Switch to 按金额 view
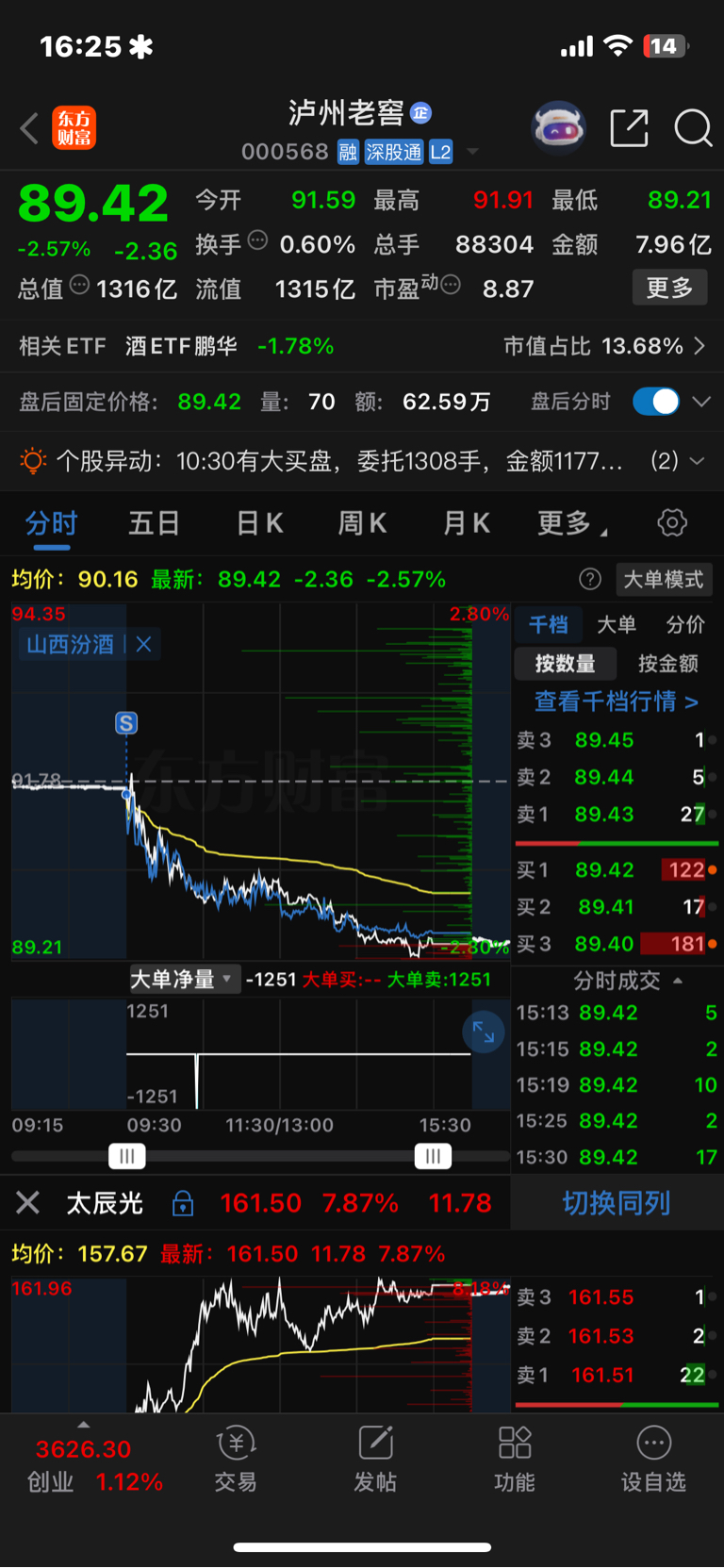The image size is (724, 1568). (x=667, y=664)
